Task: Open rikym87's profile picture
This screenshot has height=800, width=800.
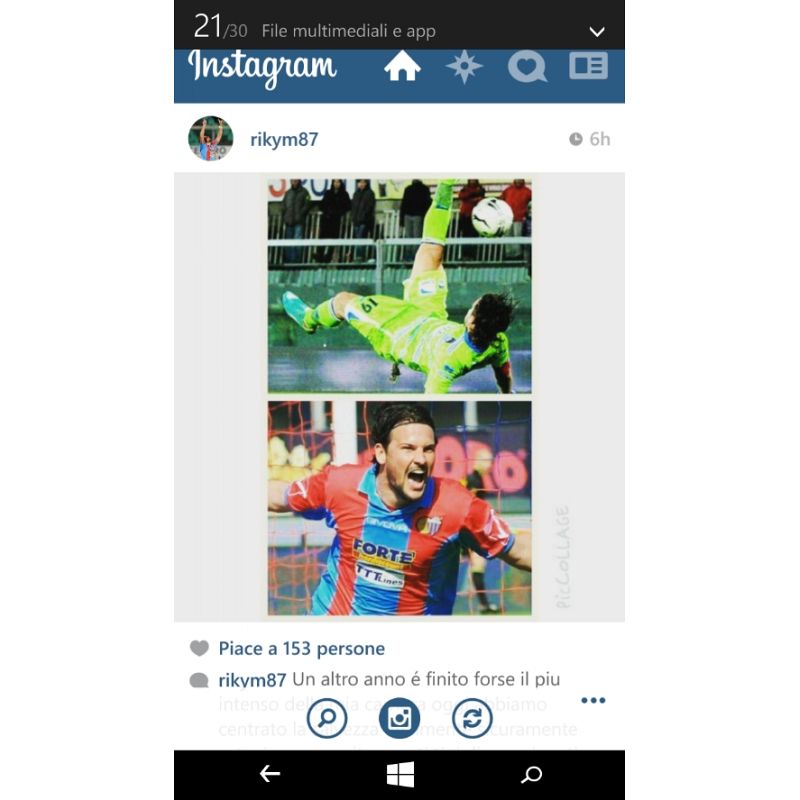Action: [x=211, y=139]
